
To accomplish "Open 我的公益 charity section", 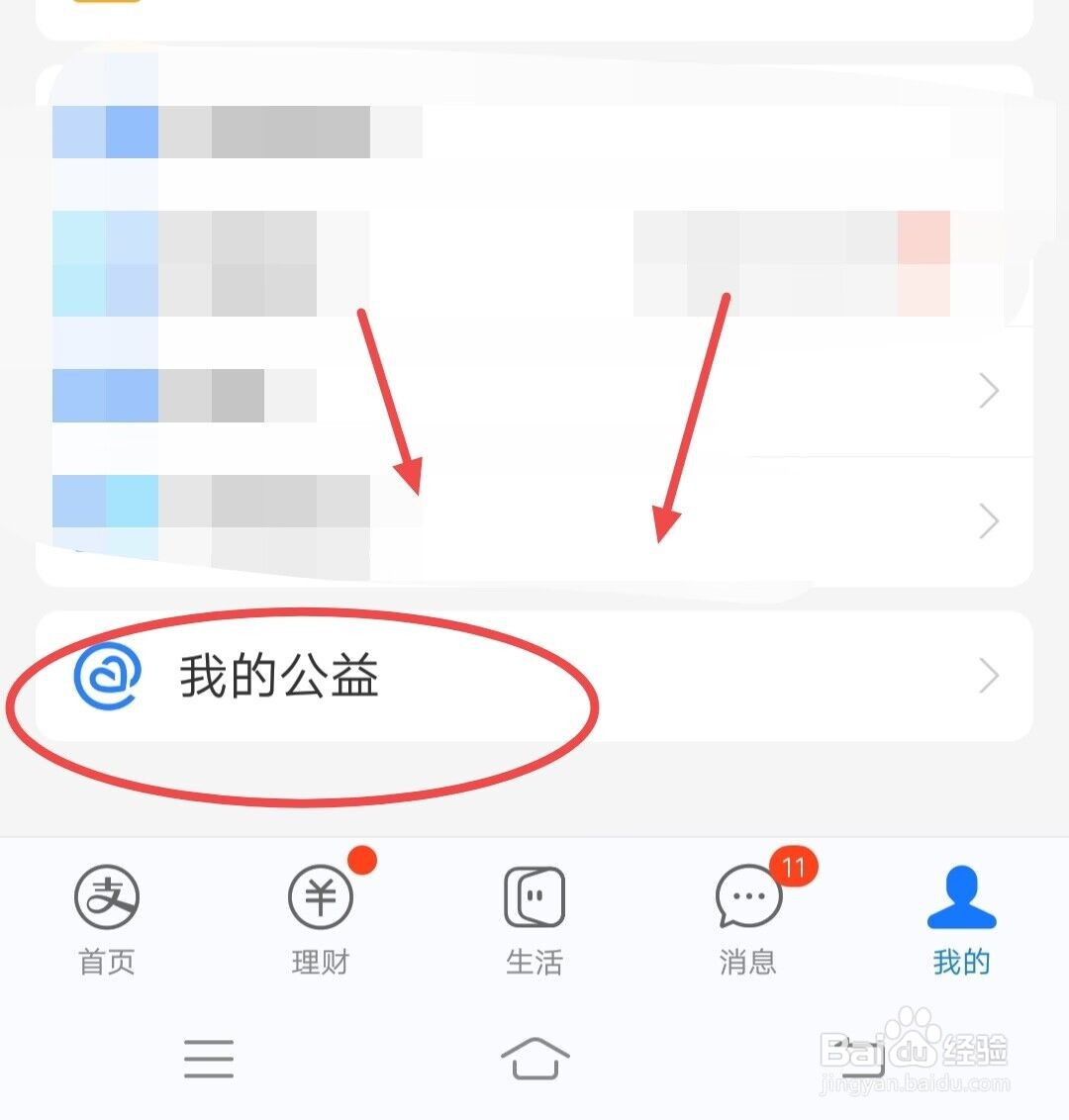I will pyautogui.click(x=278, y=677).
